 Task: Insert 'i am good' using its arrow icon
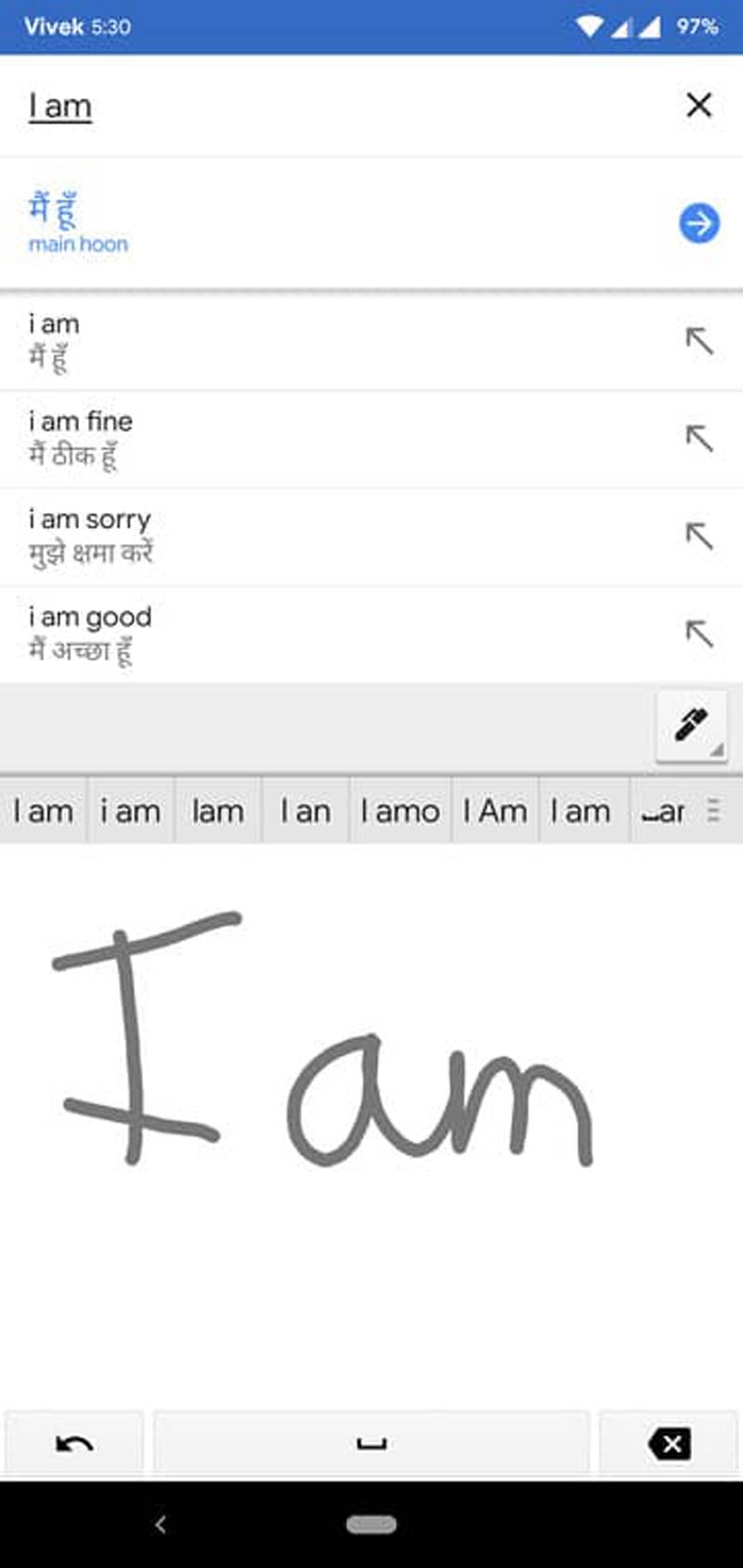pos(698,634)
